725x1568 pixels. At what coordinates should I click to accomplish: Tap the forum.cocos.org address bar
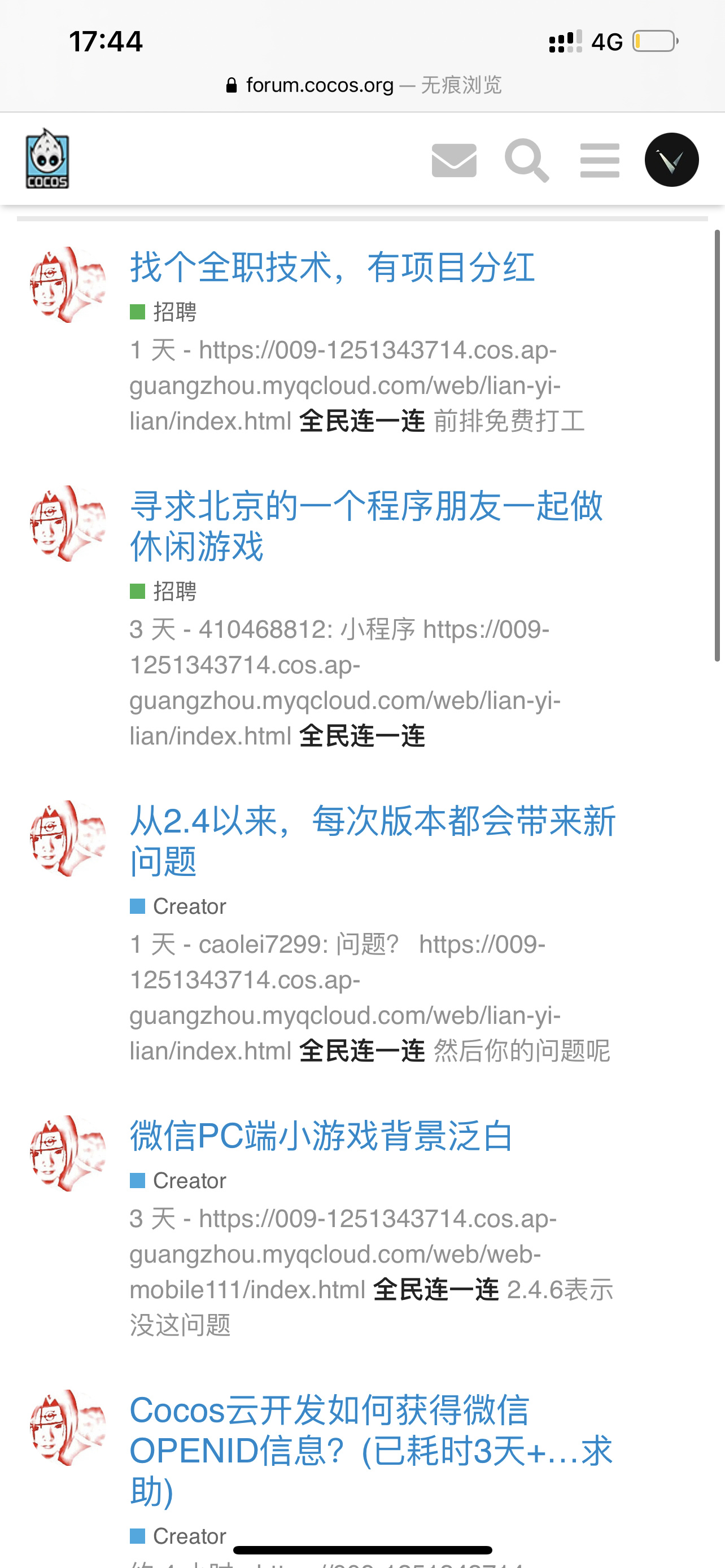pos(363,85)
